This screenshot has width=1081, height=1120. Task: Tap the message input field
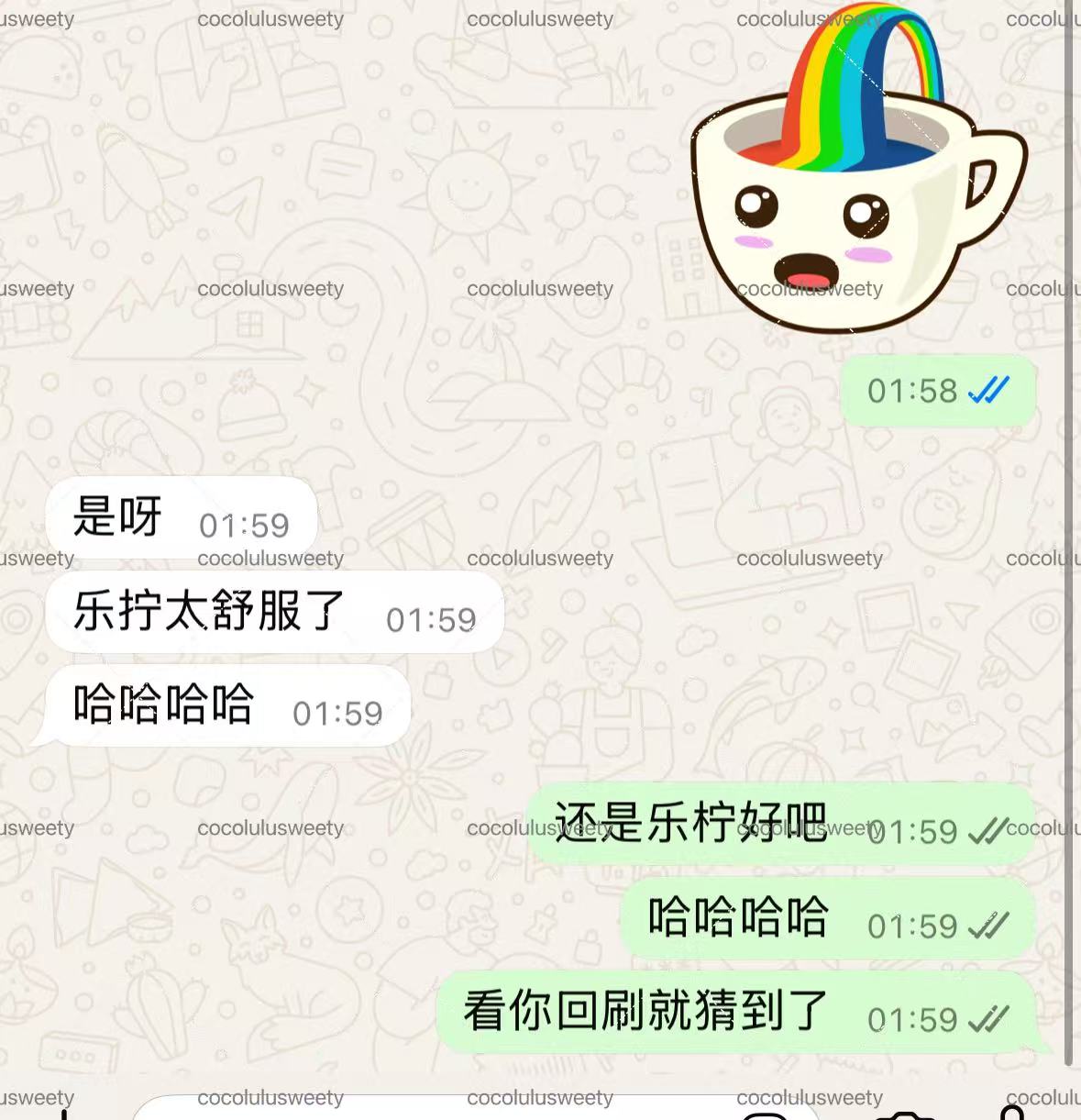click(458, 1110)
